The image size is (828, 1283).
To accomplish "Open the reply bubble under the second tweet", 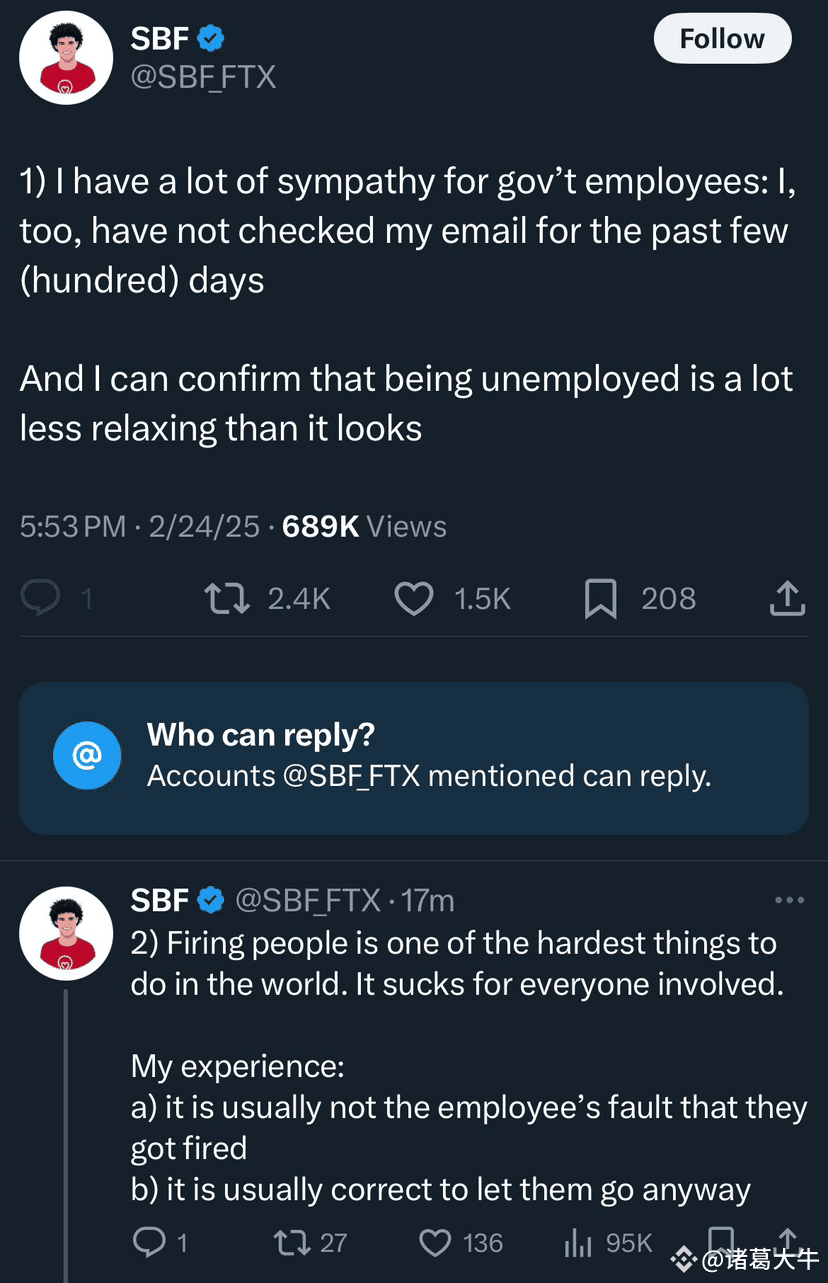I will point(150,1242).
